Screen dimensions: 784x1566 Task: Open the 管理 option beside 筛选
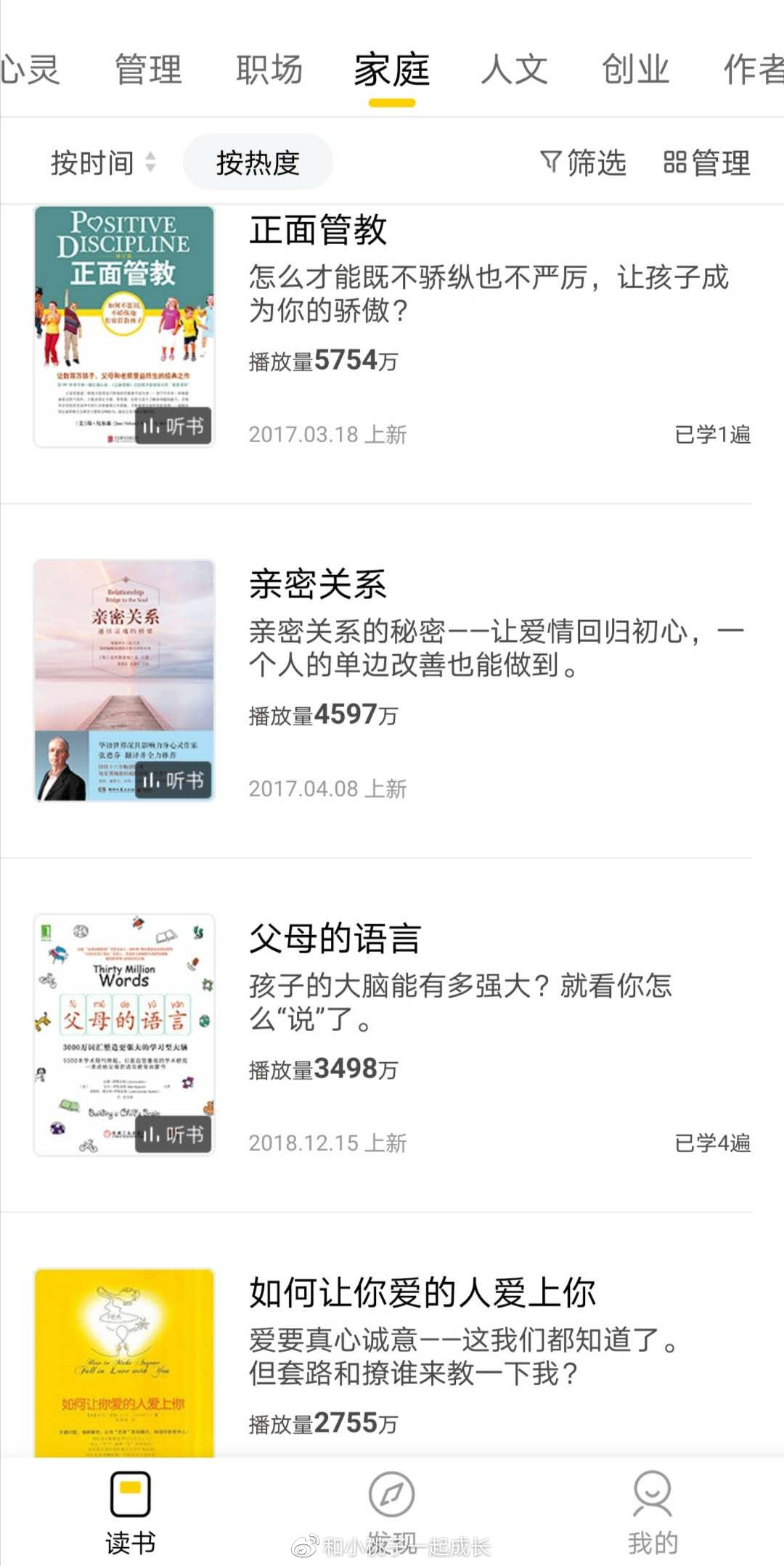pos(707,163)
